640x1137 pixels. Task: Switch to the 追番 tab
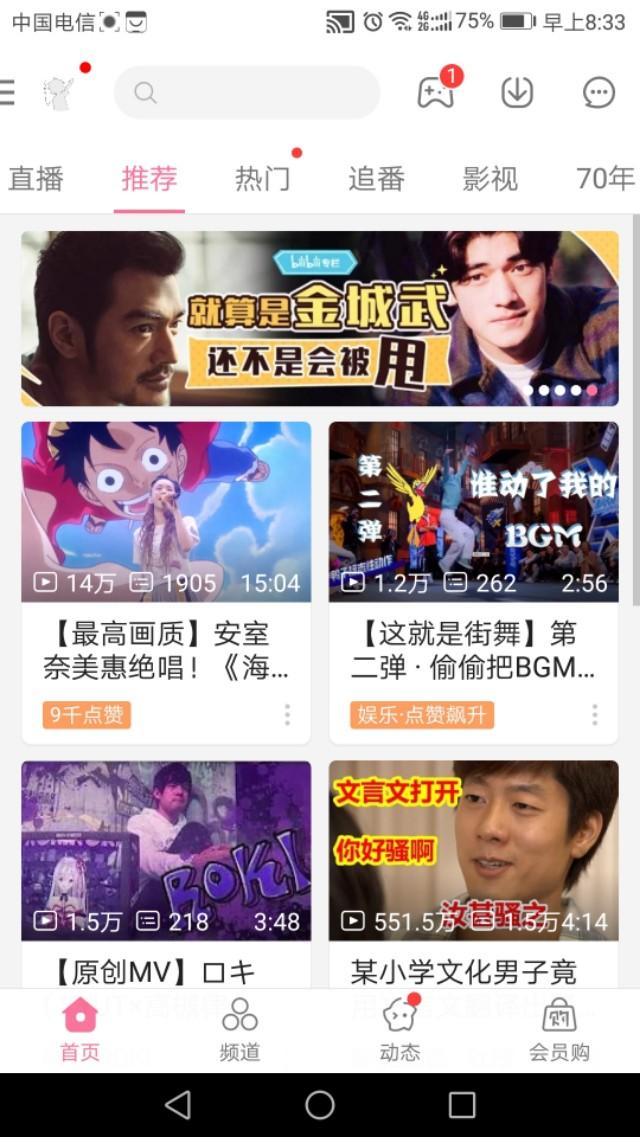point(376,179)
